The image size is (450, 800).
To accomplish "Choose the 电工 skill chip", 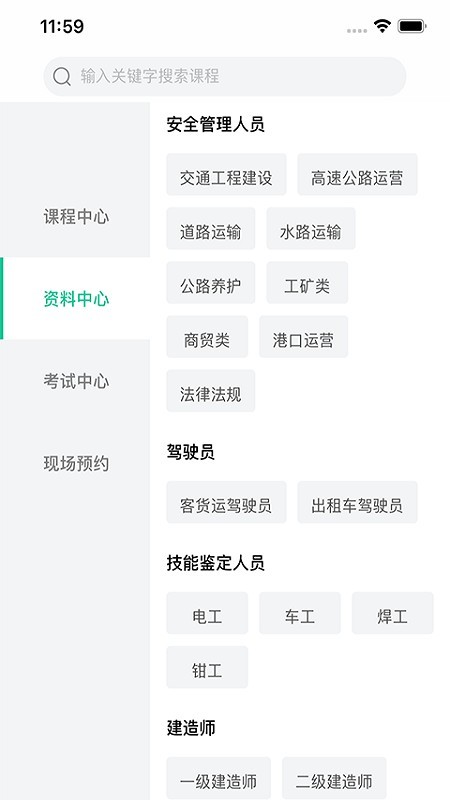I will click(x=207, y=613).
